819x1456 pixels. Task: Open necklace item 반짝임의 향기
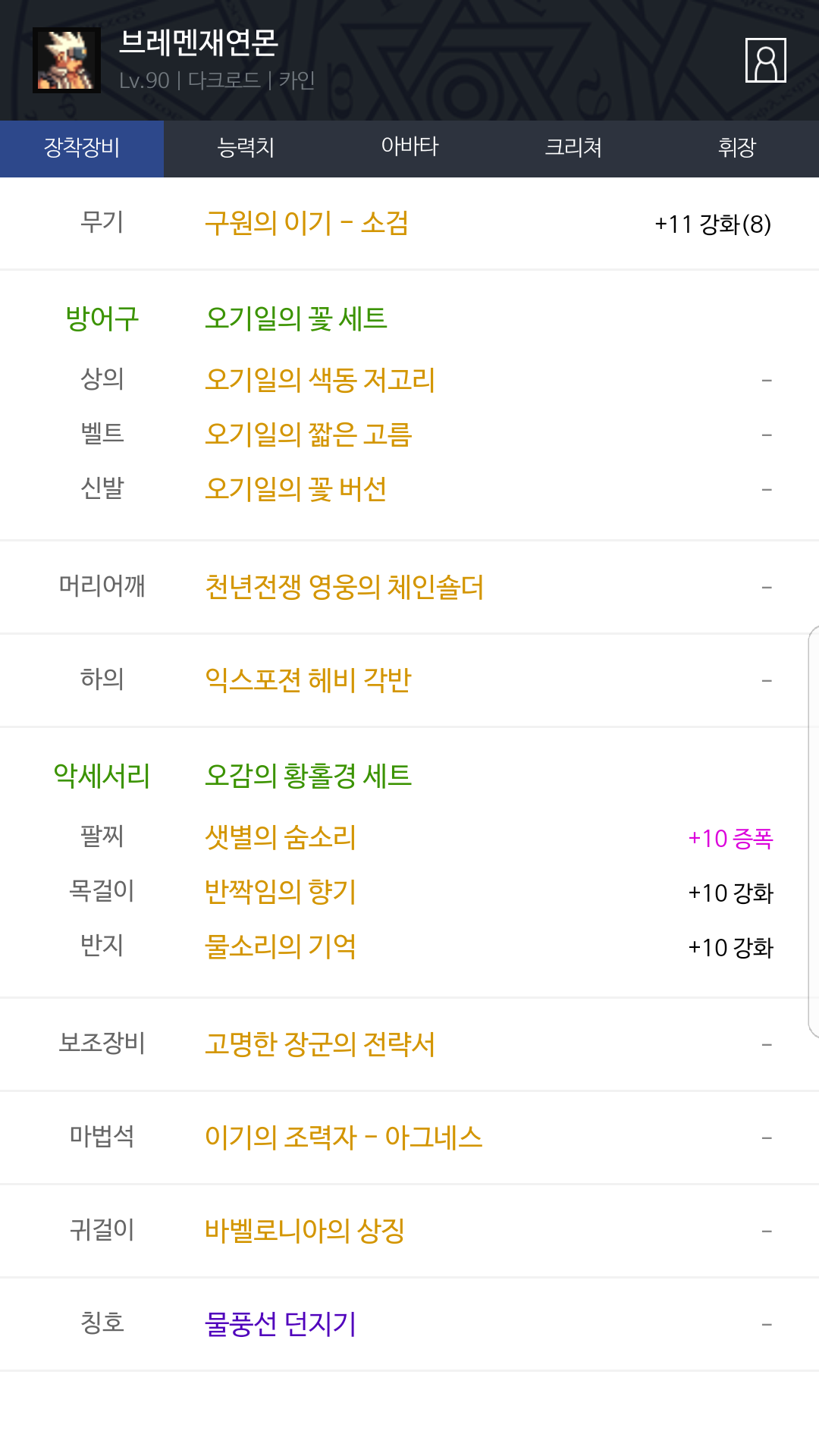pos(281,893)
